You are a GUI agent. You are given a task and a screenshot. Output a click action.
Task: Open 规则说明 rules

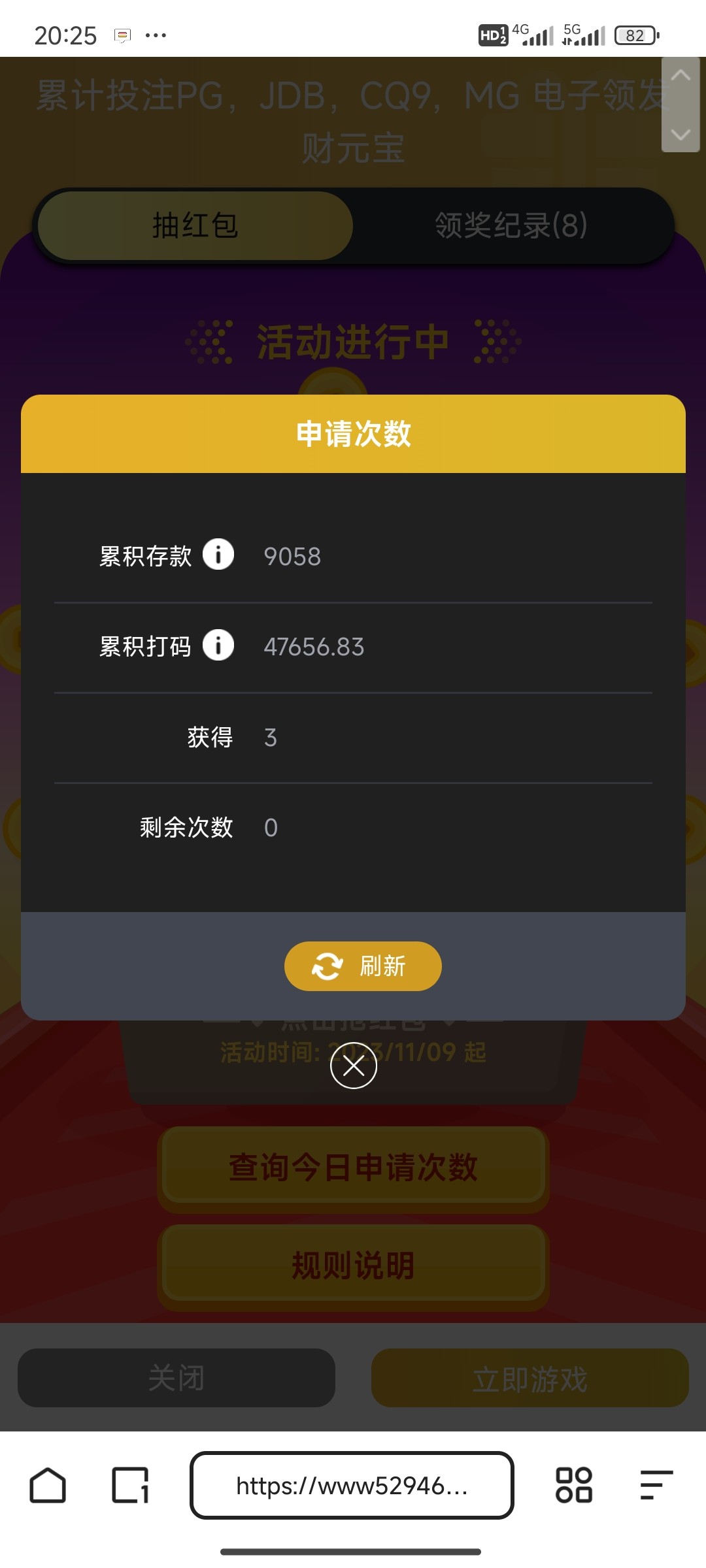[x=353, y=1265]
